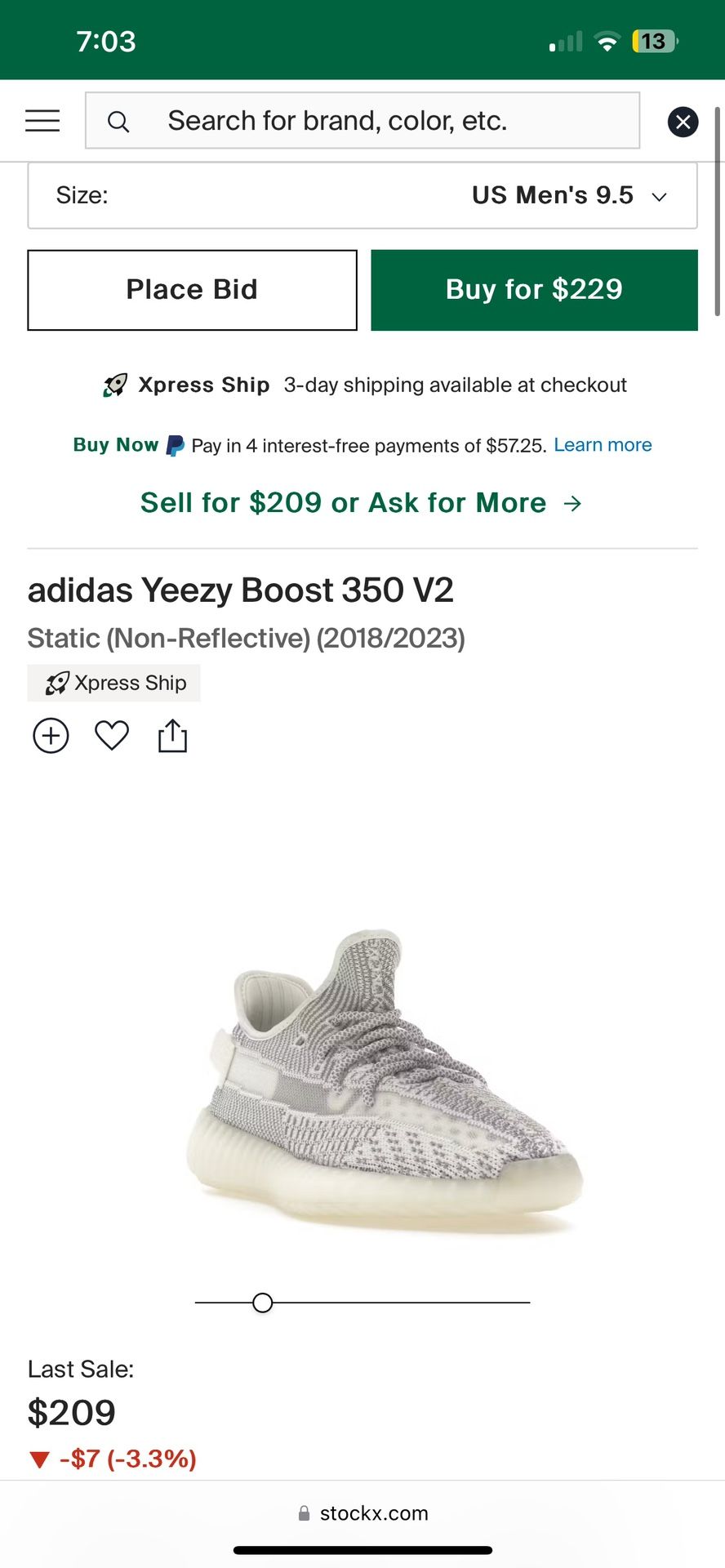Click the Xpress Ship rocket icon
The image size is (725, 1568).
click(115, 384)
